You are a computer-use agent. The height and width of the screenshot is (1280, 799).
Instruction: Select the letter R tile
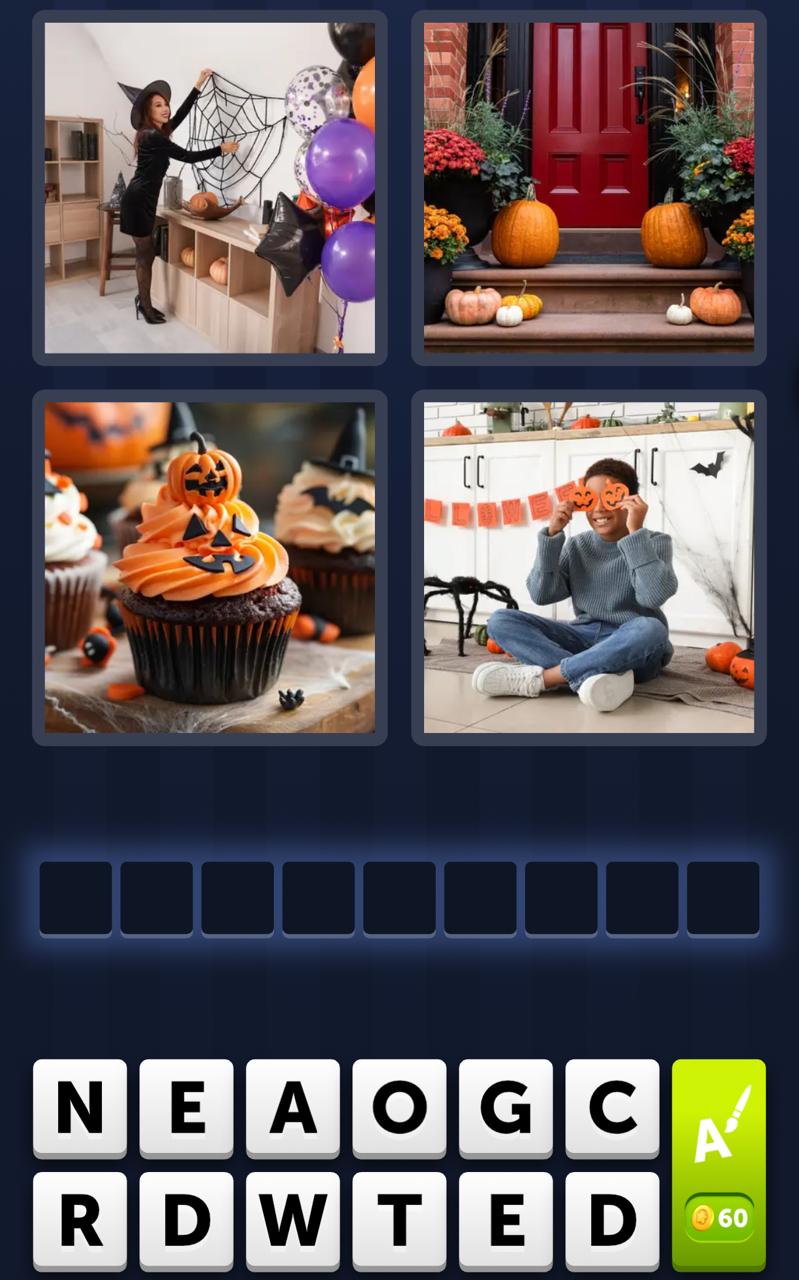(80, 1219)
